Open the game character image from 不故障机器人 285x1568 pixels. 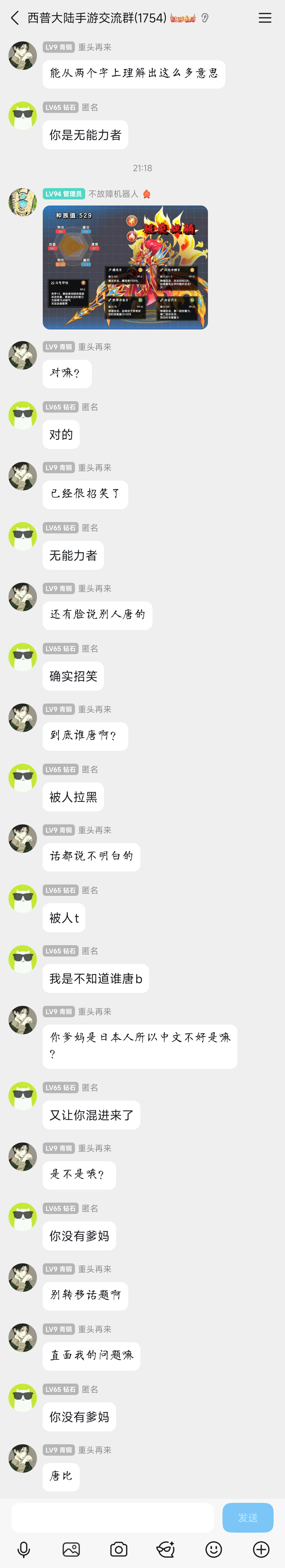tap(125, 267)
